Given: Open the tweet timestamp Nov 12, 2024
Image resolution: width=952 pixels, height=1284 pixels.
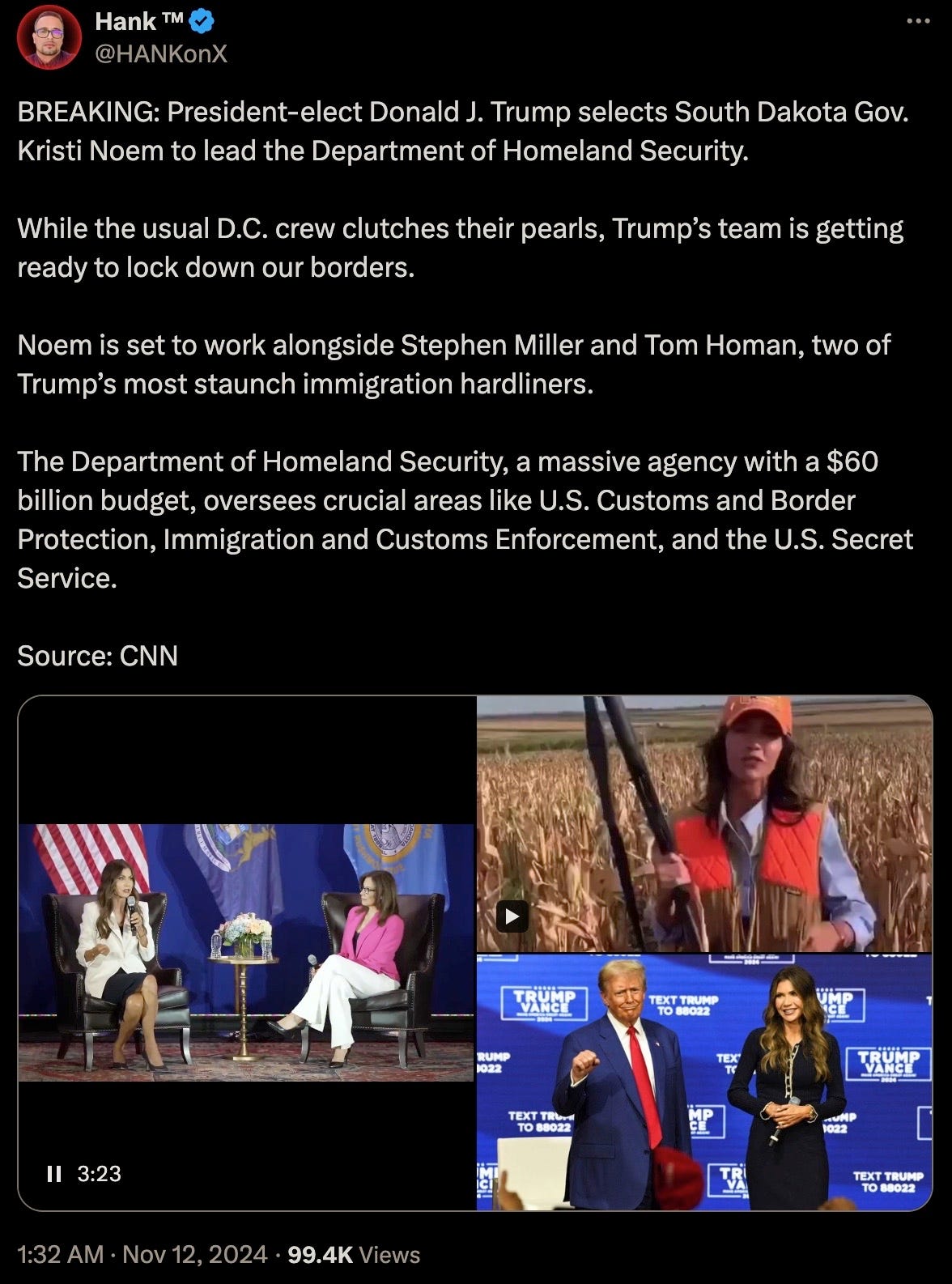Looking at the screenshot, I should (x=194, y=1254).
